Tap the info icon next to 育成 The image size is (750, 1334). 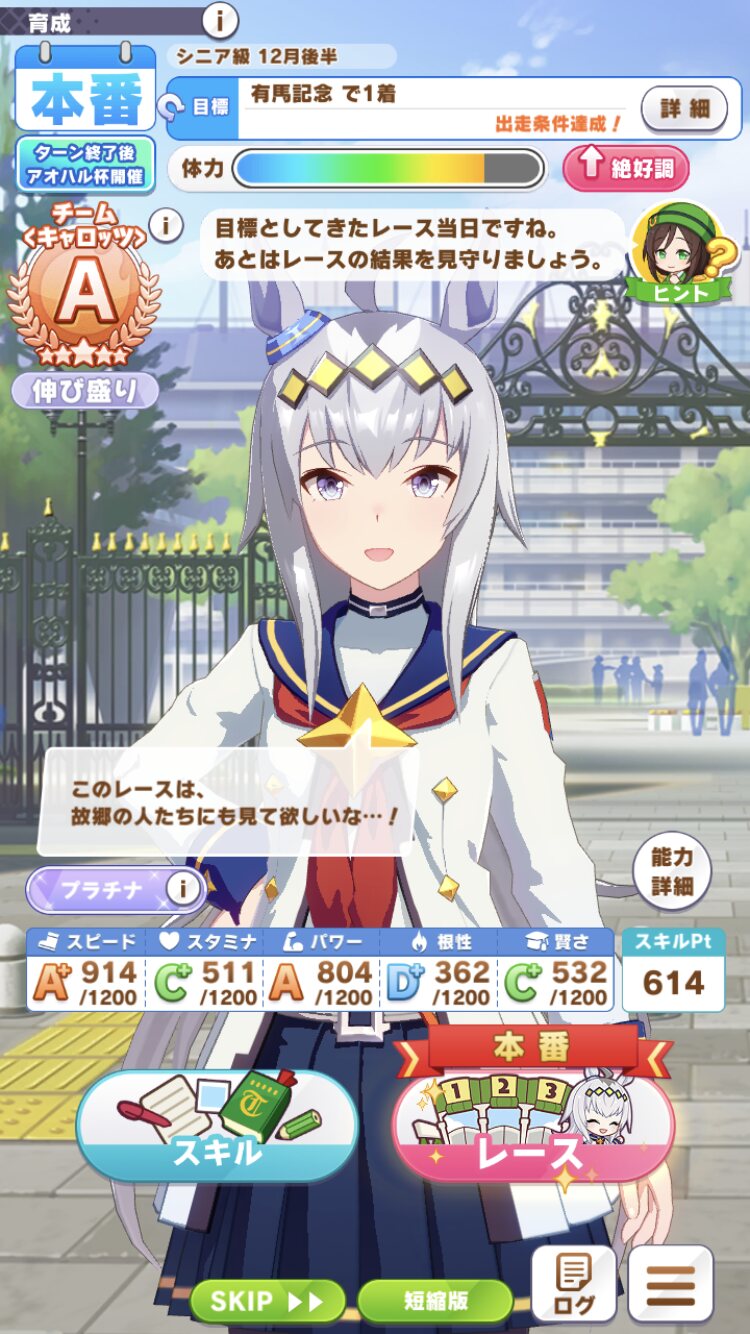220,19
